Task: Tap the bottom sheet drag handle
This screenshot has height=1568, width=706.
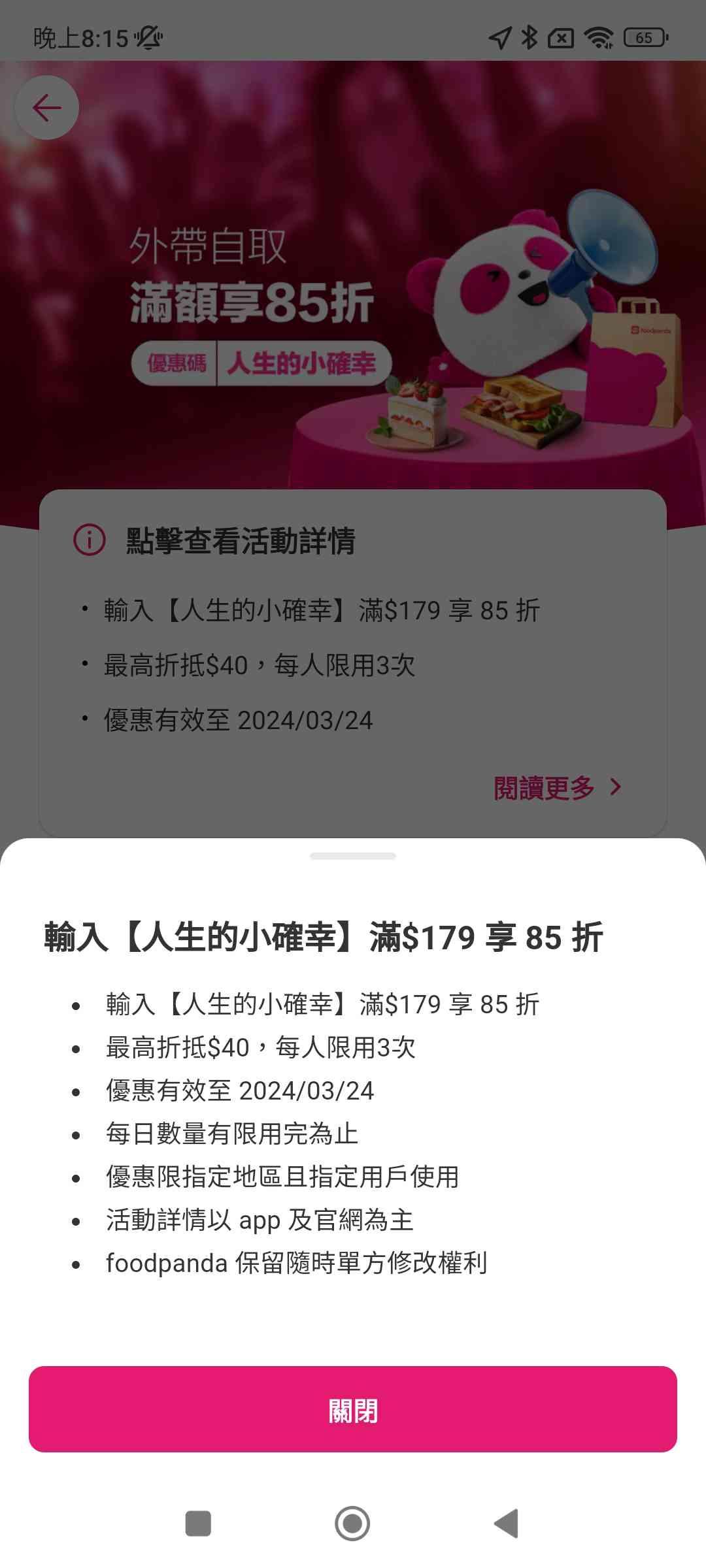Action: [352, 856]
